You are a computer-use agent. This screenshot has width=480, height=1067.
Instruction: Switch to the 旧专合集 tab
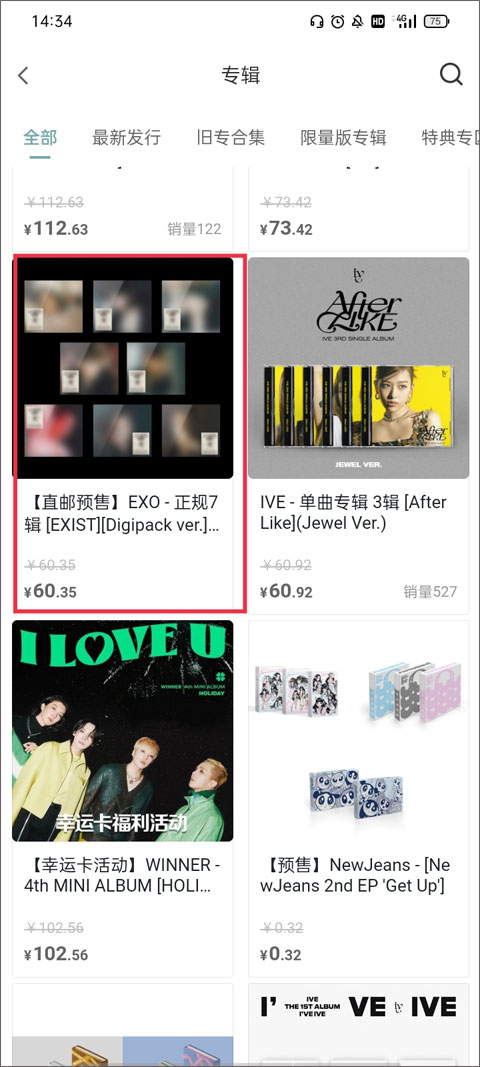[231, 137]
